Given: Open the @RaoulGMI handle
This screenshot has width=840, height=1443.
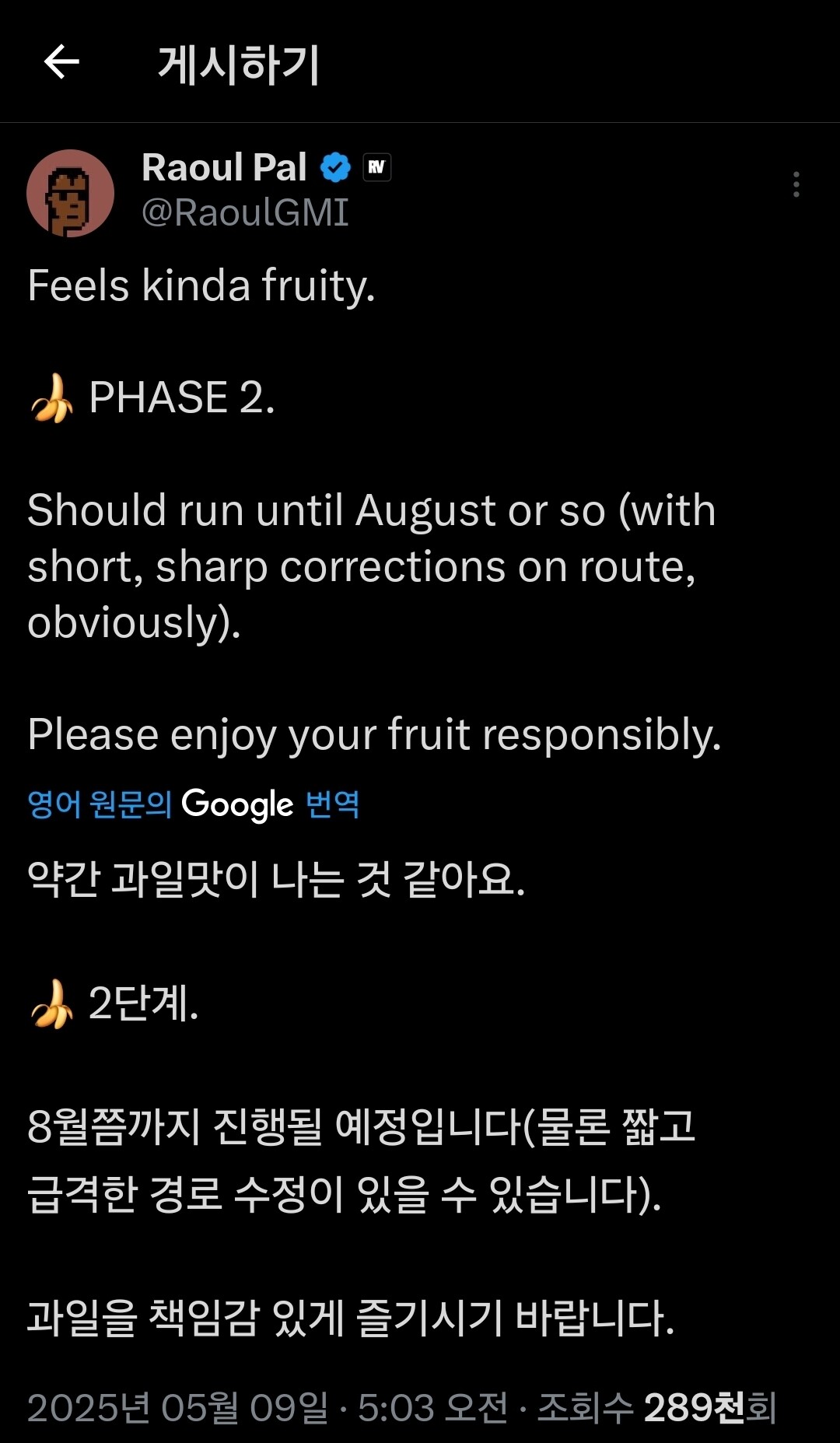Looking at the screenshot, I should tap(245, 212).
